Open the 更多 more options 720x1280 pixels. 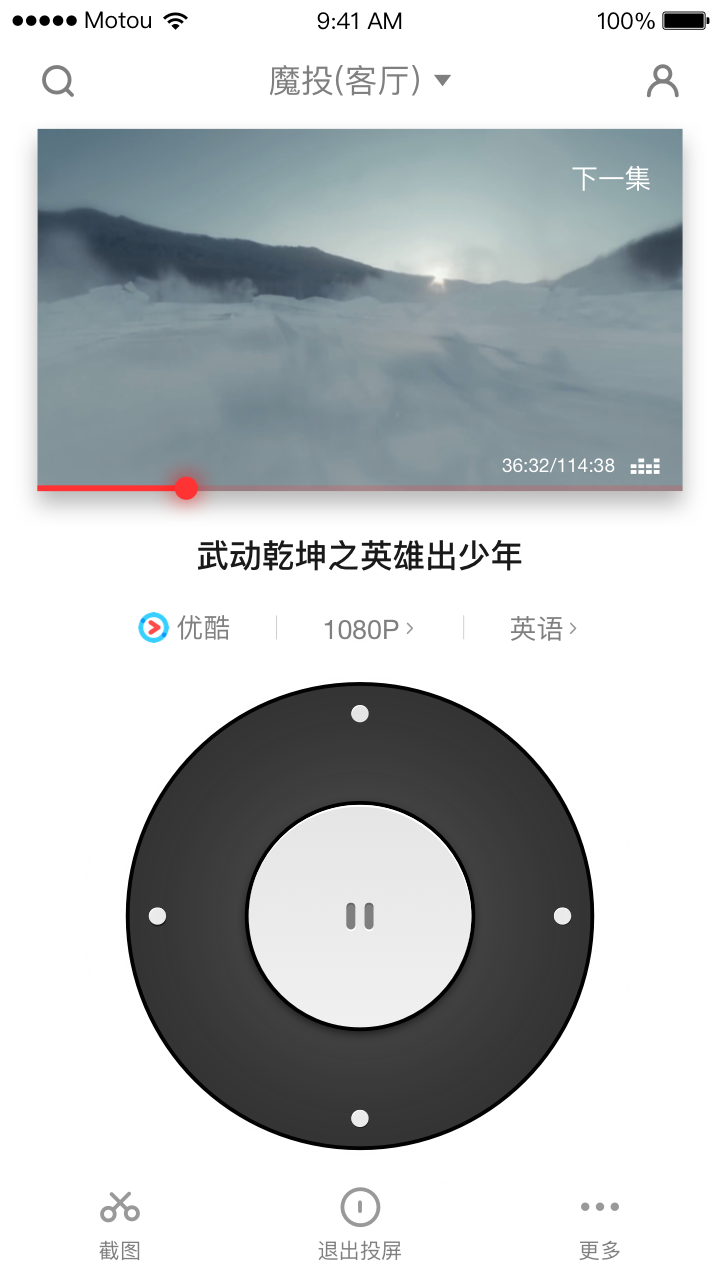point(600,1224)
